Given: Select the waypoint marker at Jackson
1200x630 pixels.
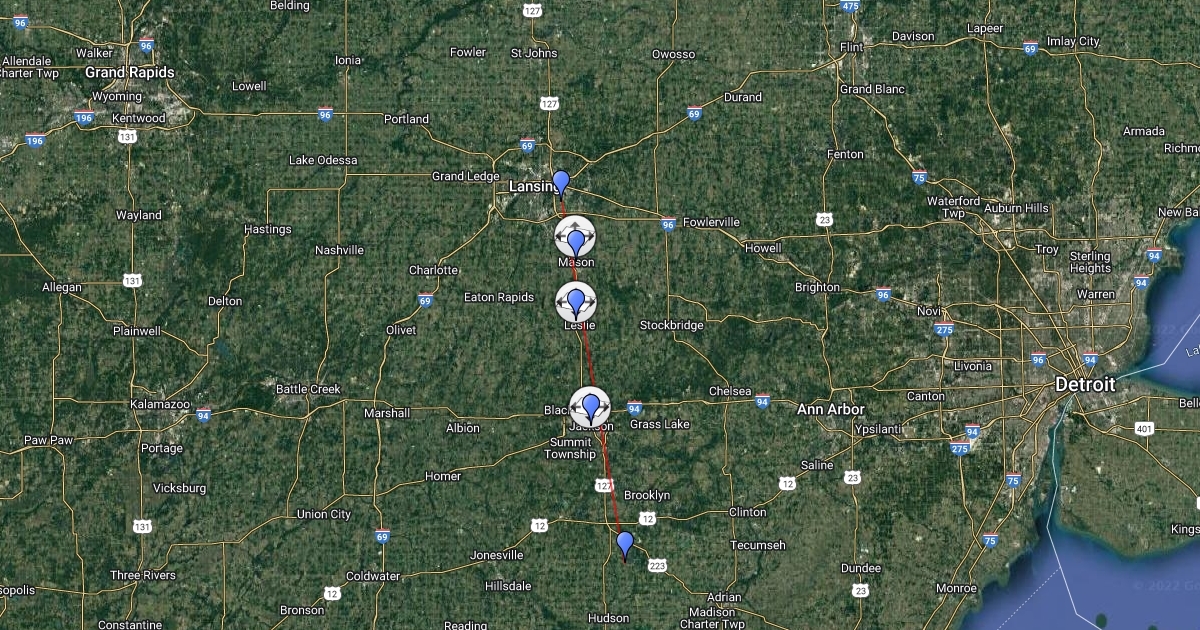Looking at the screenshot, I should pos(591,406).
